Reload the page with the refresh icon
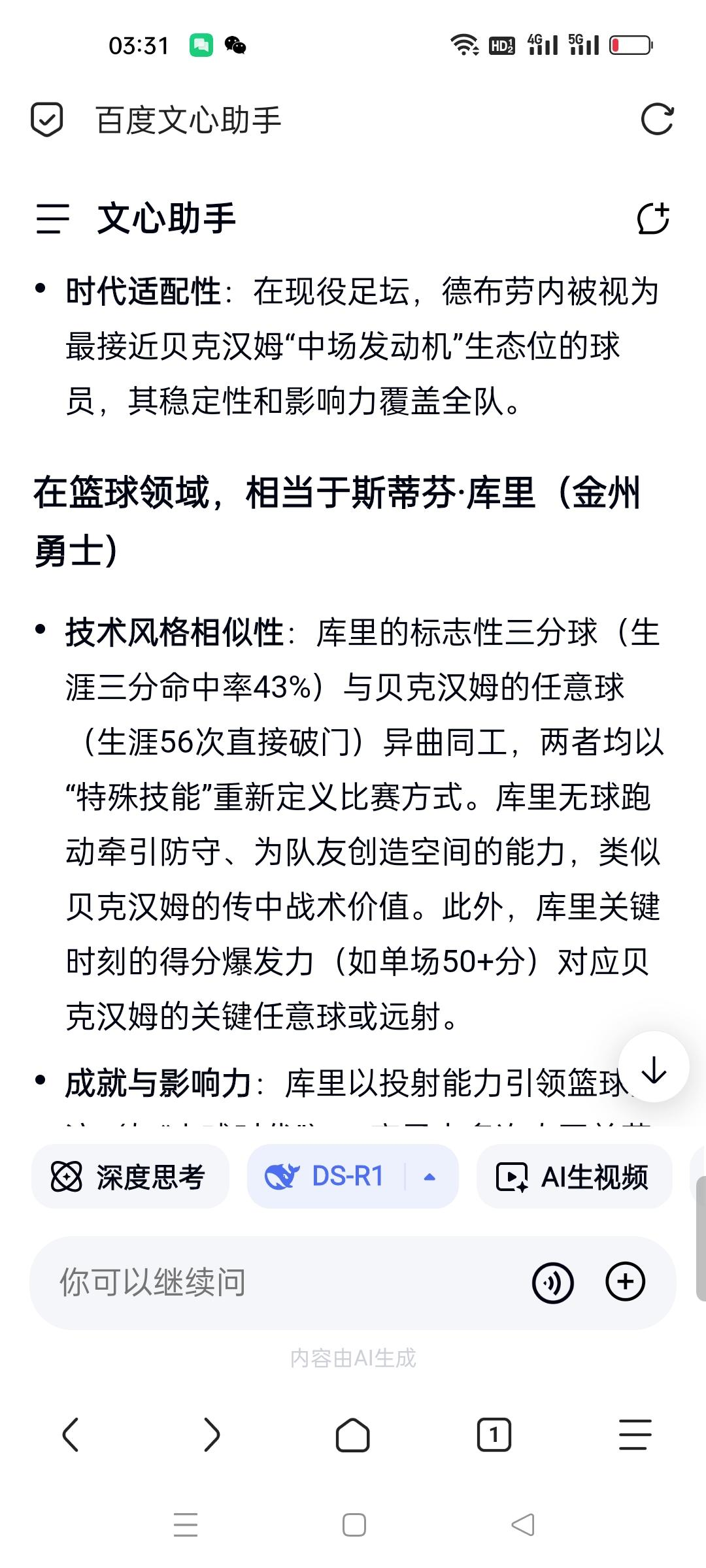The width and height of the screenshot is (706, 1568). click(657, 120)
